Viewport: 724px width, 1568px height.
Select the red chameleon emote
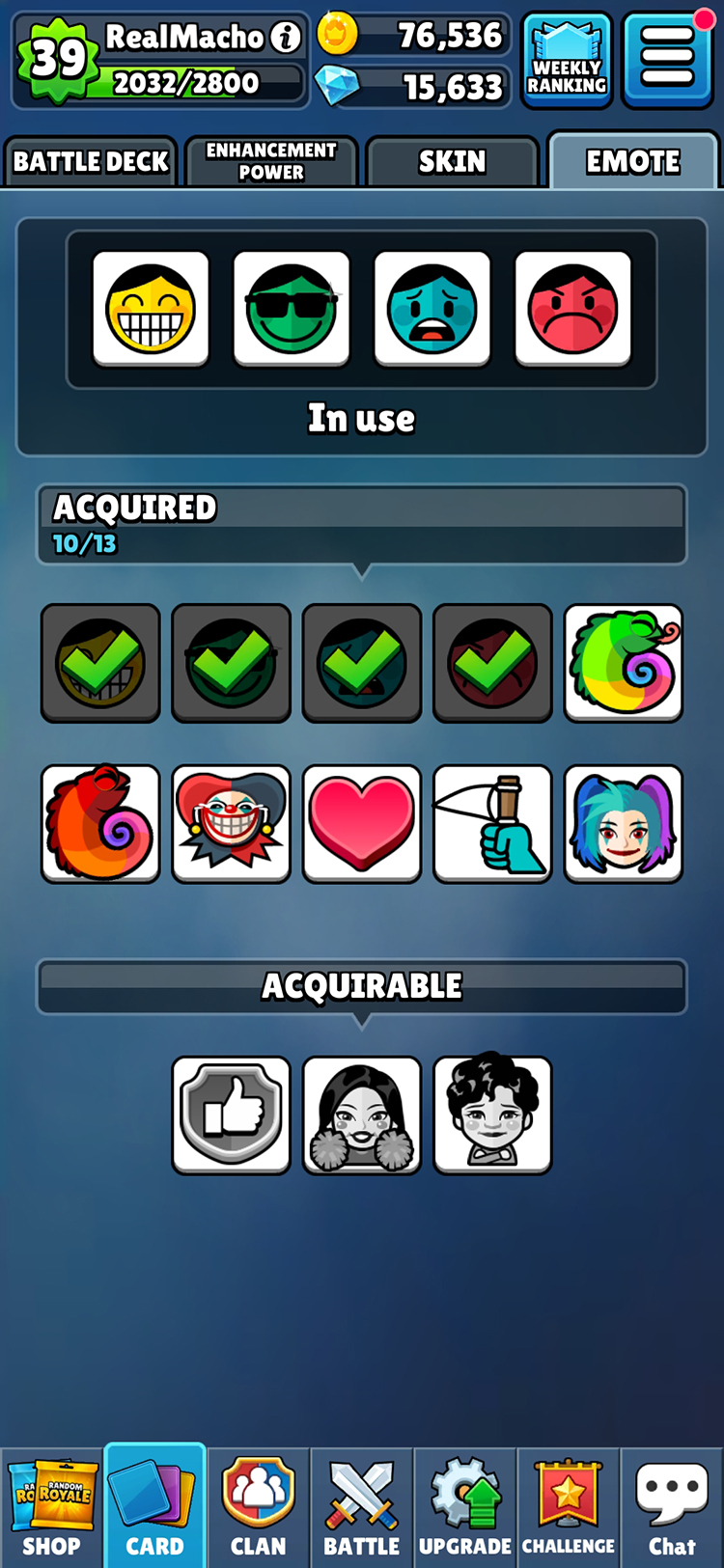click(100, 823)
